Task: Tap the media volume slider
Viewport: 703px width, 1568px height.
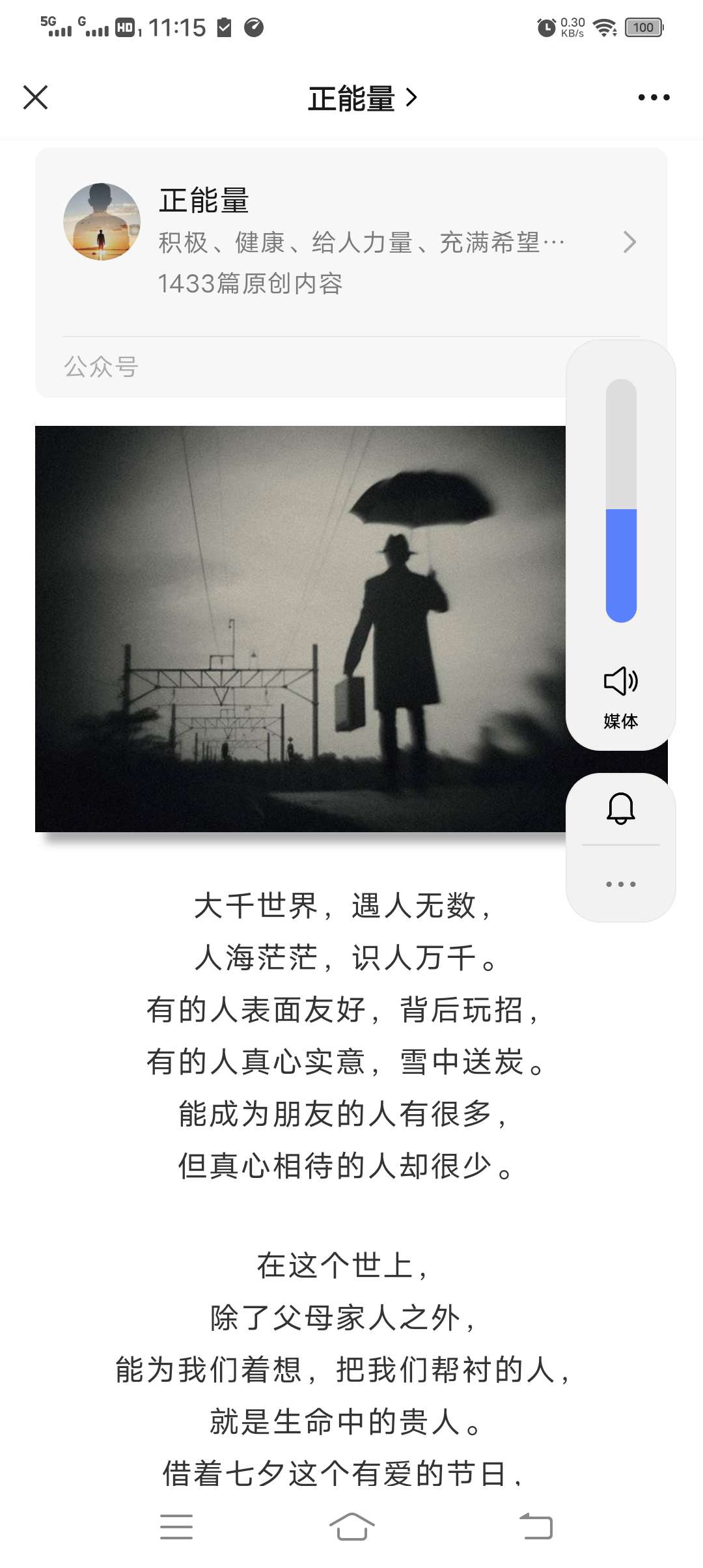Action: click(621, 500)
